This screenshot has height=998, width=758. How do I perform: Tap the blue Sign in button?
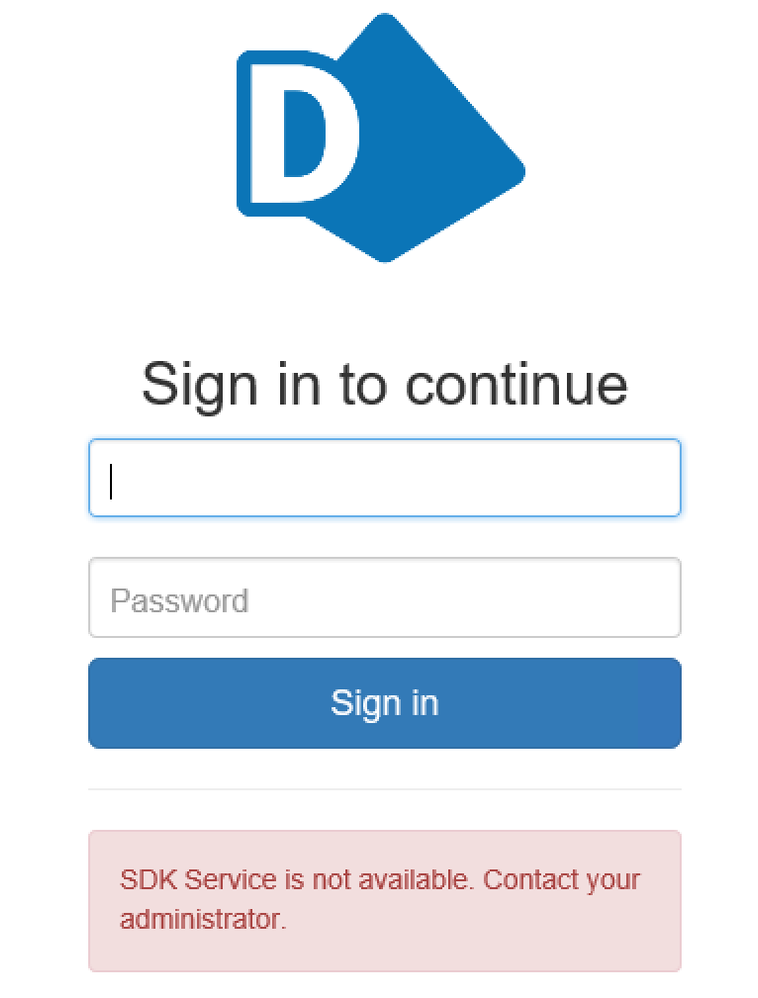pos(384,703)
